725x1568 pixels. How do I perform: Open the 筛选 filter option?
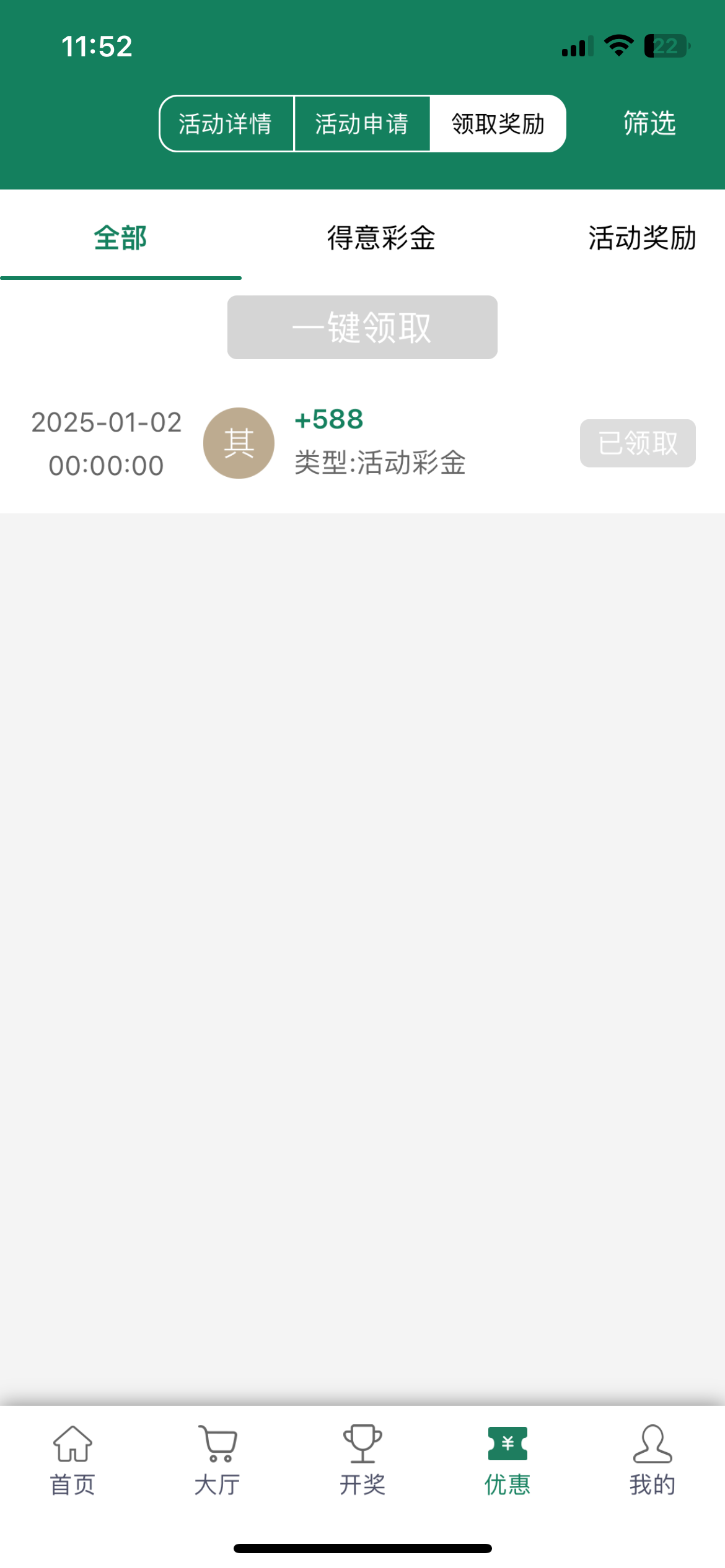(x=649, y=123)
